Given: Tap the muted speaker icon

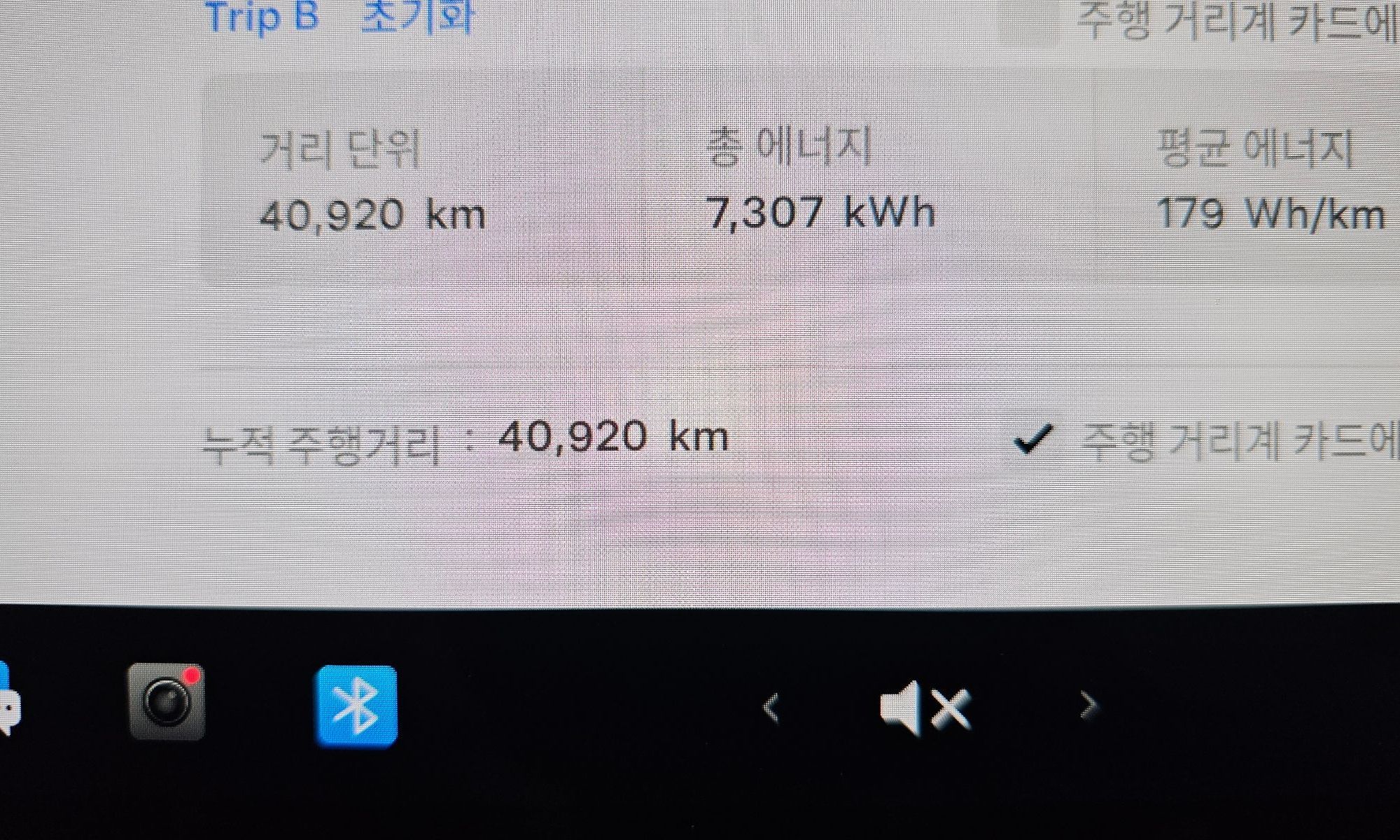Looking at the screenshot, I should tap(924, 708).
